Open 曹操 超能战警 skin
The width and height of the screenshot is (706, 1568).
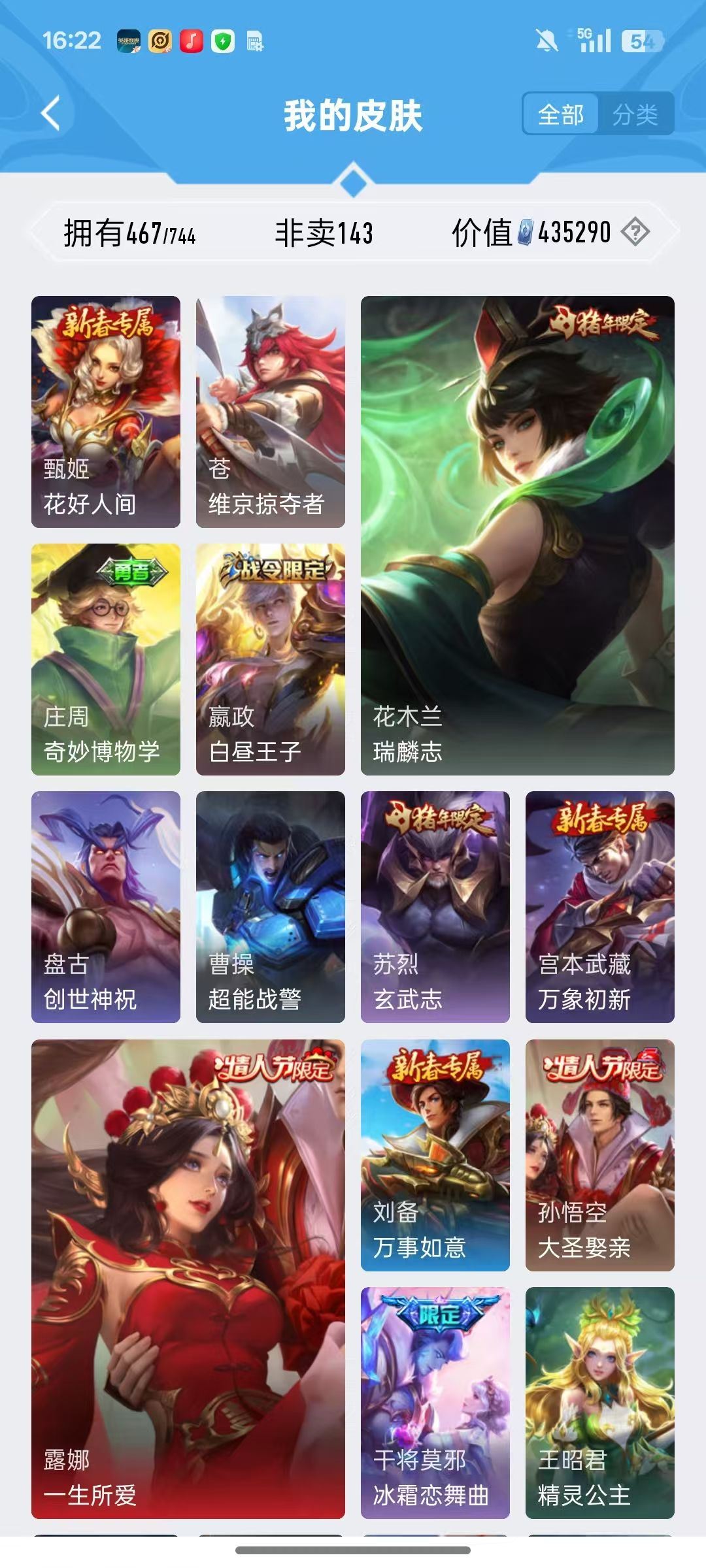[x=271, y=907]
